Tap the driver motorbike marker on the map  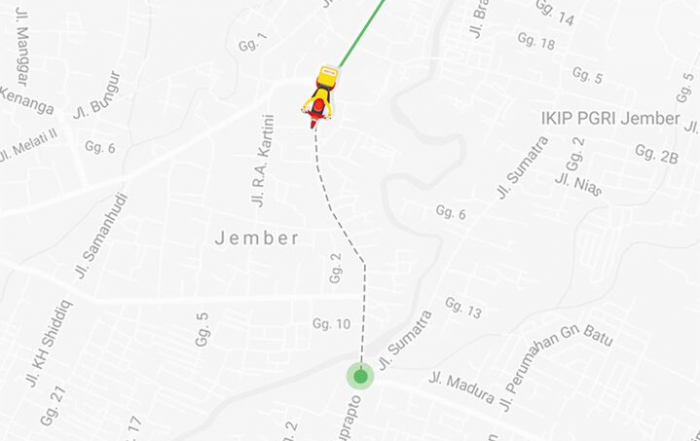point(320,97)
